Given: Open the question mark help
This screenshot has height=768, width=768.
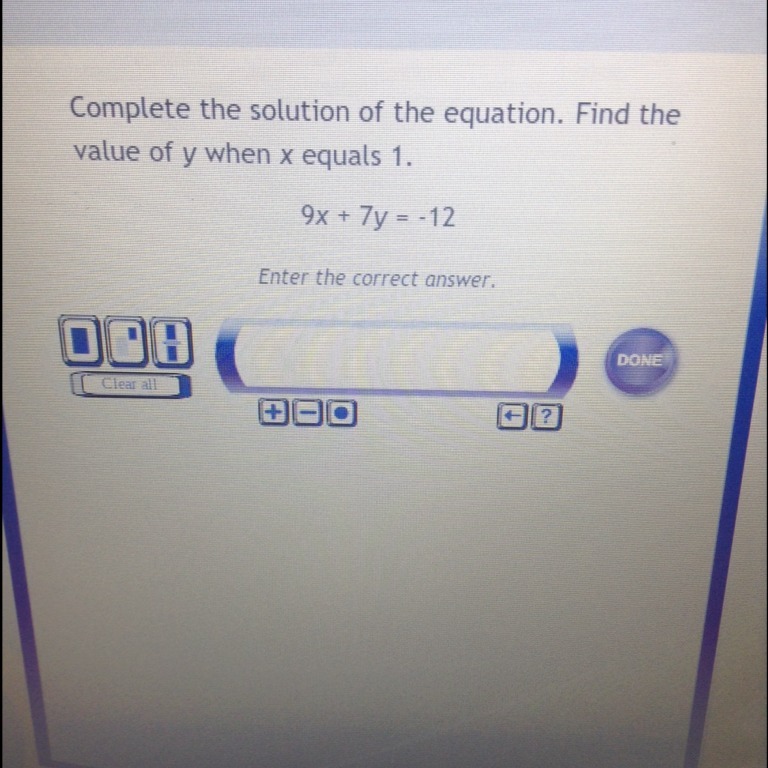Looking at the screenshot, I should [544, 416].
